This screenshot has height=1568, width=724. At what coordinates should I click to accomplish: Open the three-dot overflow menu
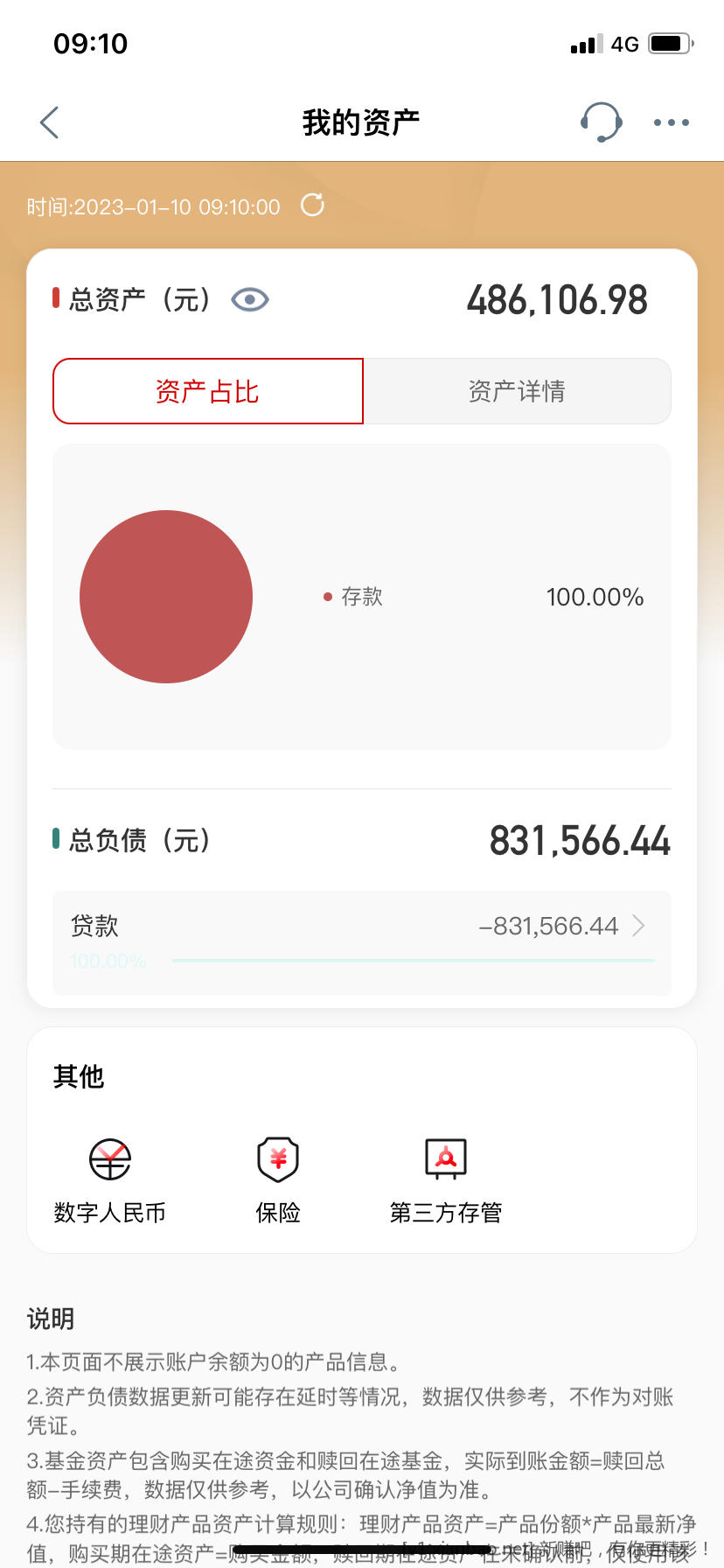coord(671,122)
